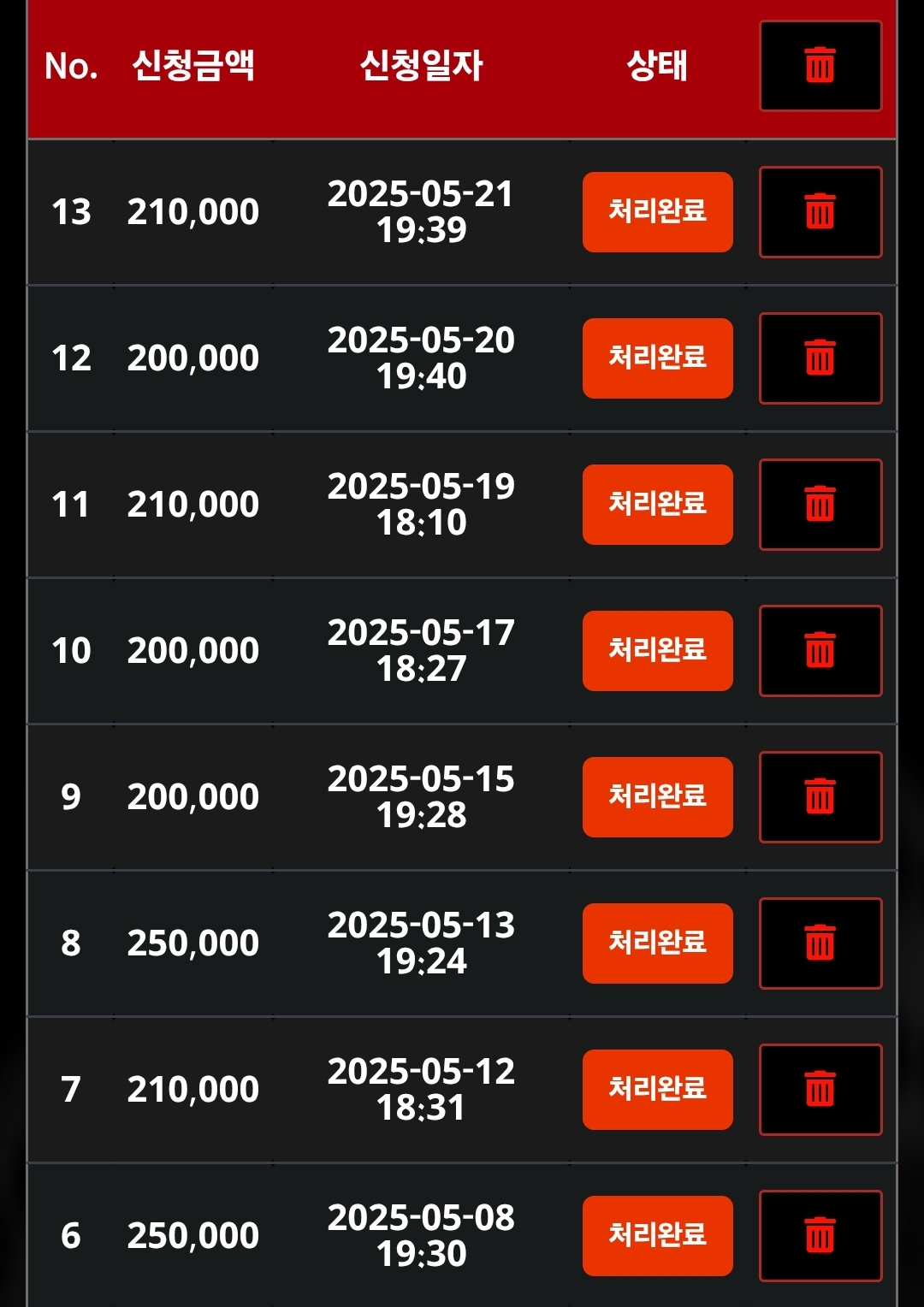Screen dimensions: 924x1307
Task: Select 처리완료 badge for request No. 9
Action: point(657,797)
